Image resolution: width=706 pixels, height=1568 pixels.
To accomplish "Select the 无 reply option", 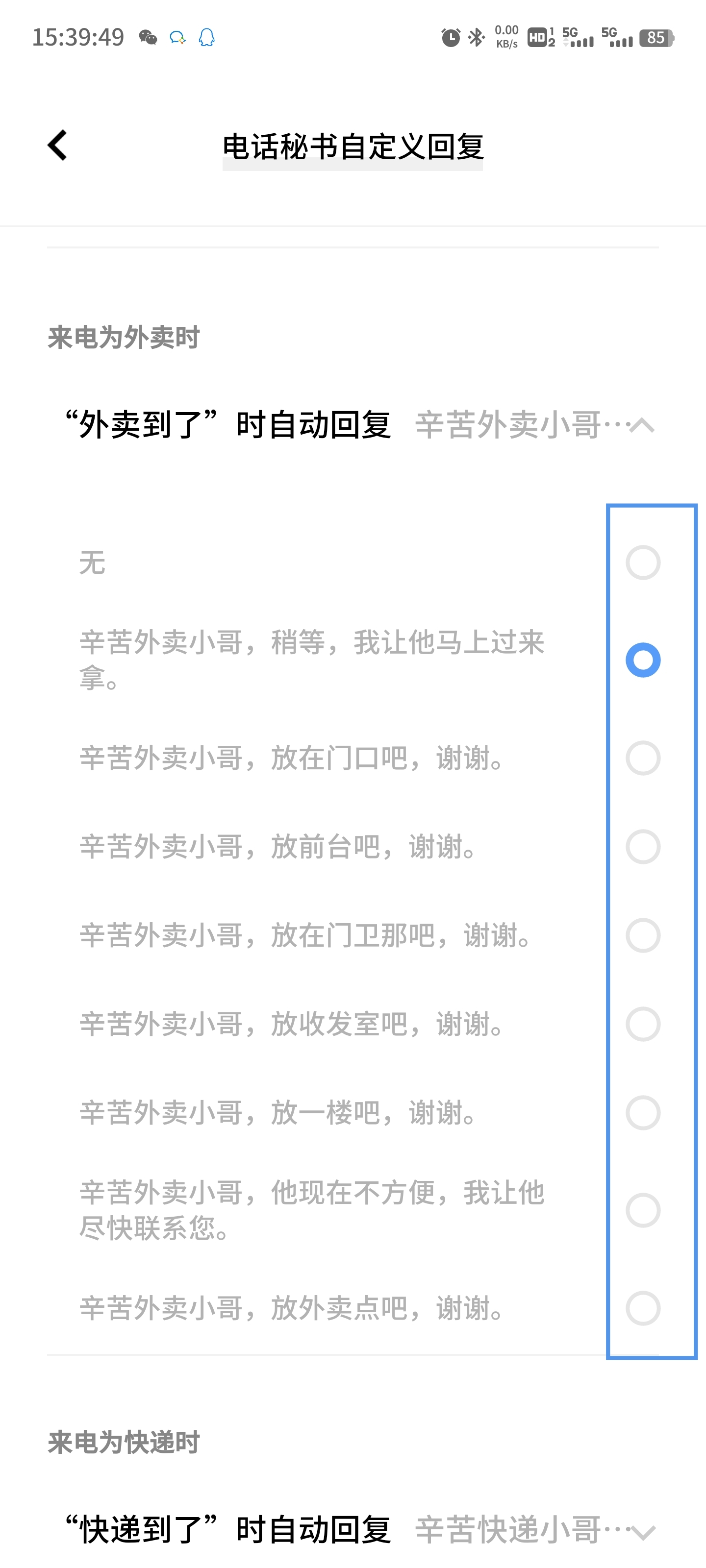I will [643, 563].
